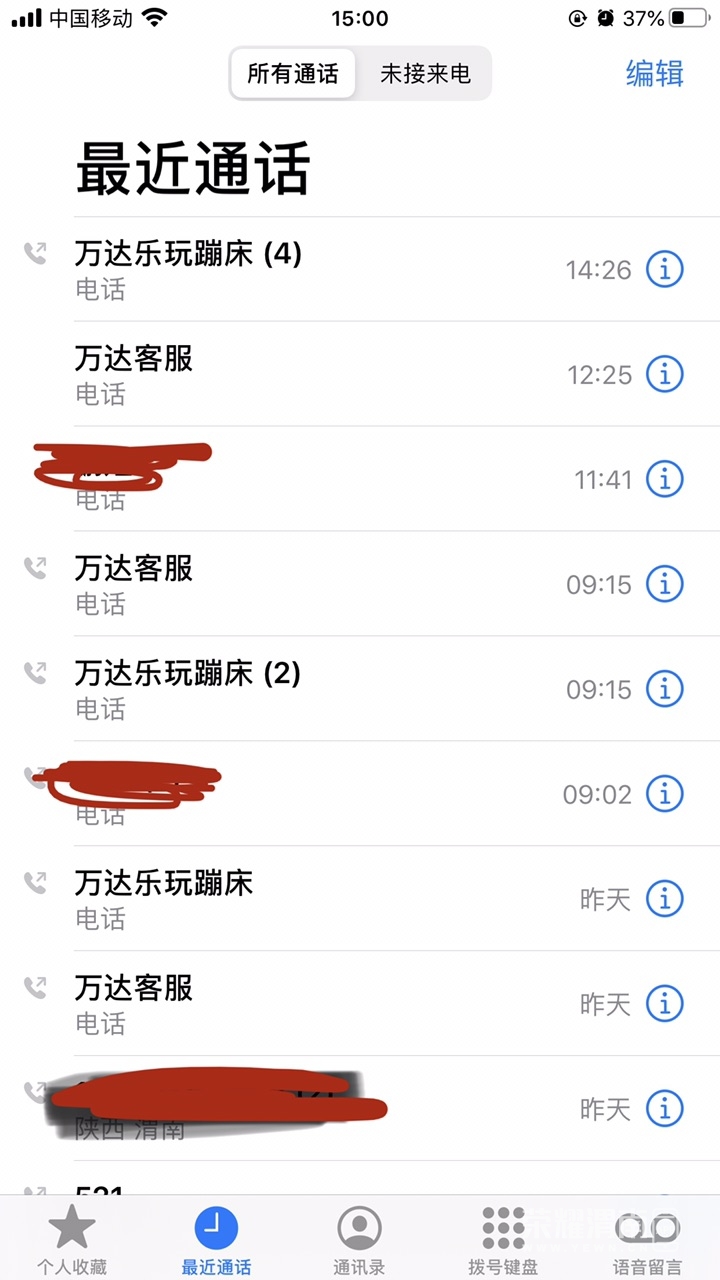This screenshot has width=720, height=1280.
Task: Open info icon for 万达乐玩蹦床 (2)
Action: coord(665,689)
